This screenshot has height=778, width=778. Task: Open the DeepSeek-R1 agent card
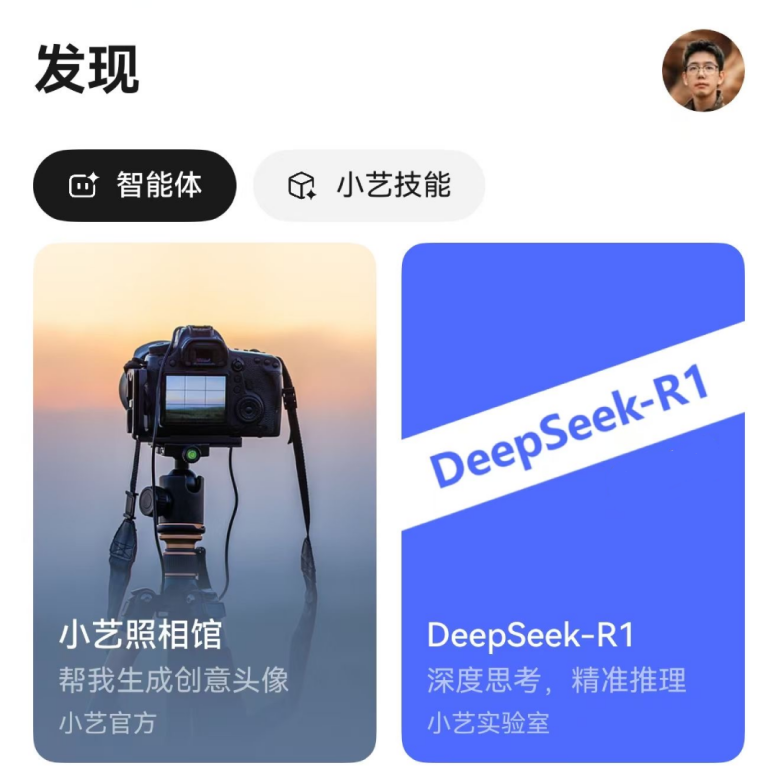tap(573, 502)
